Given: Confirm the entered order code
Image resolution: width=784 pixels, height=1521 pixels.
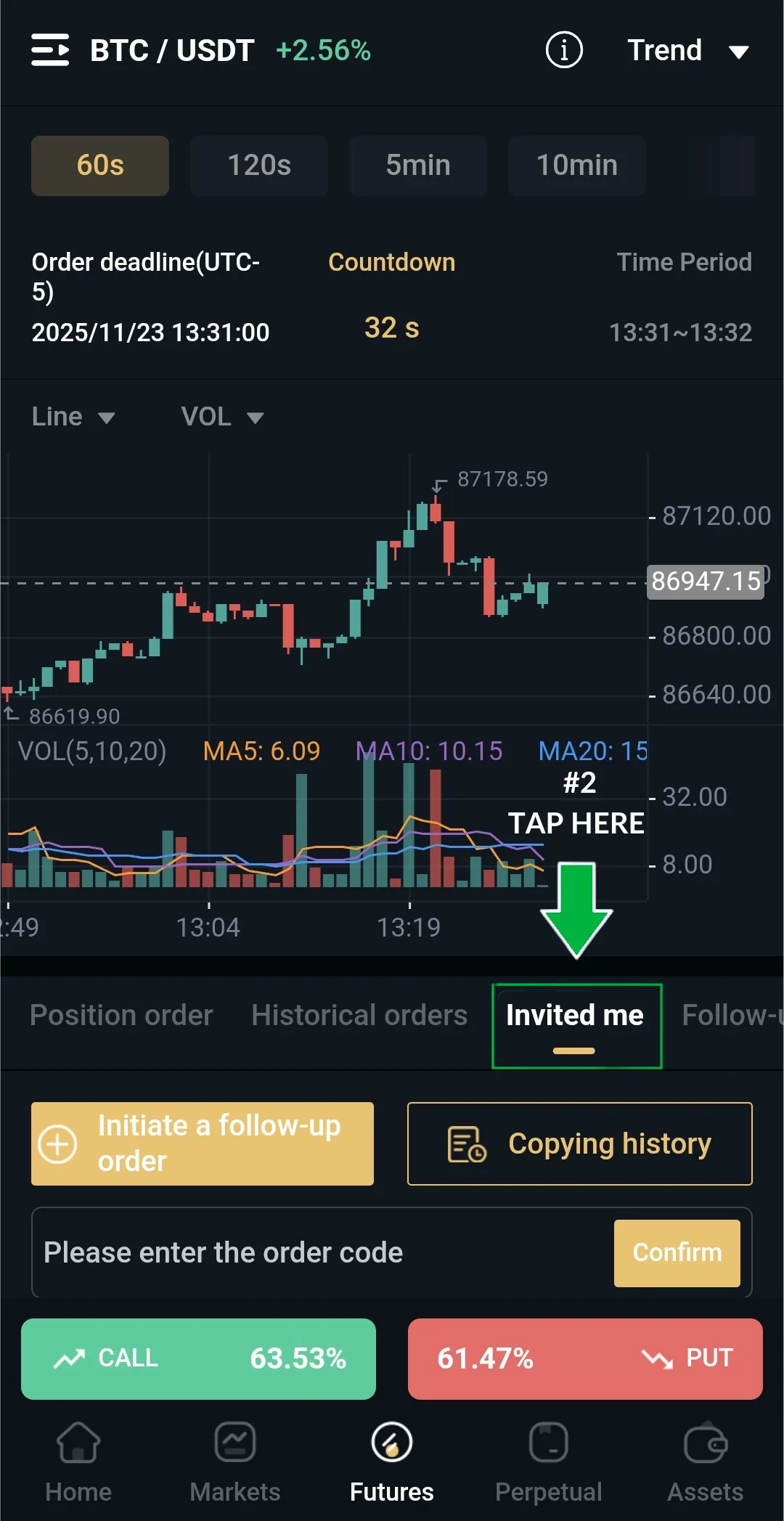Looking at the screenshot, I should pyautogui.click(x=677, y=1253).
